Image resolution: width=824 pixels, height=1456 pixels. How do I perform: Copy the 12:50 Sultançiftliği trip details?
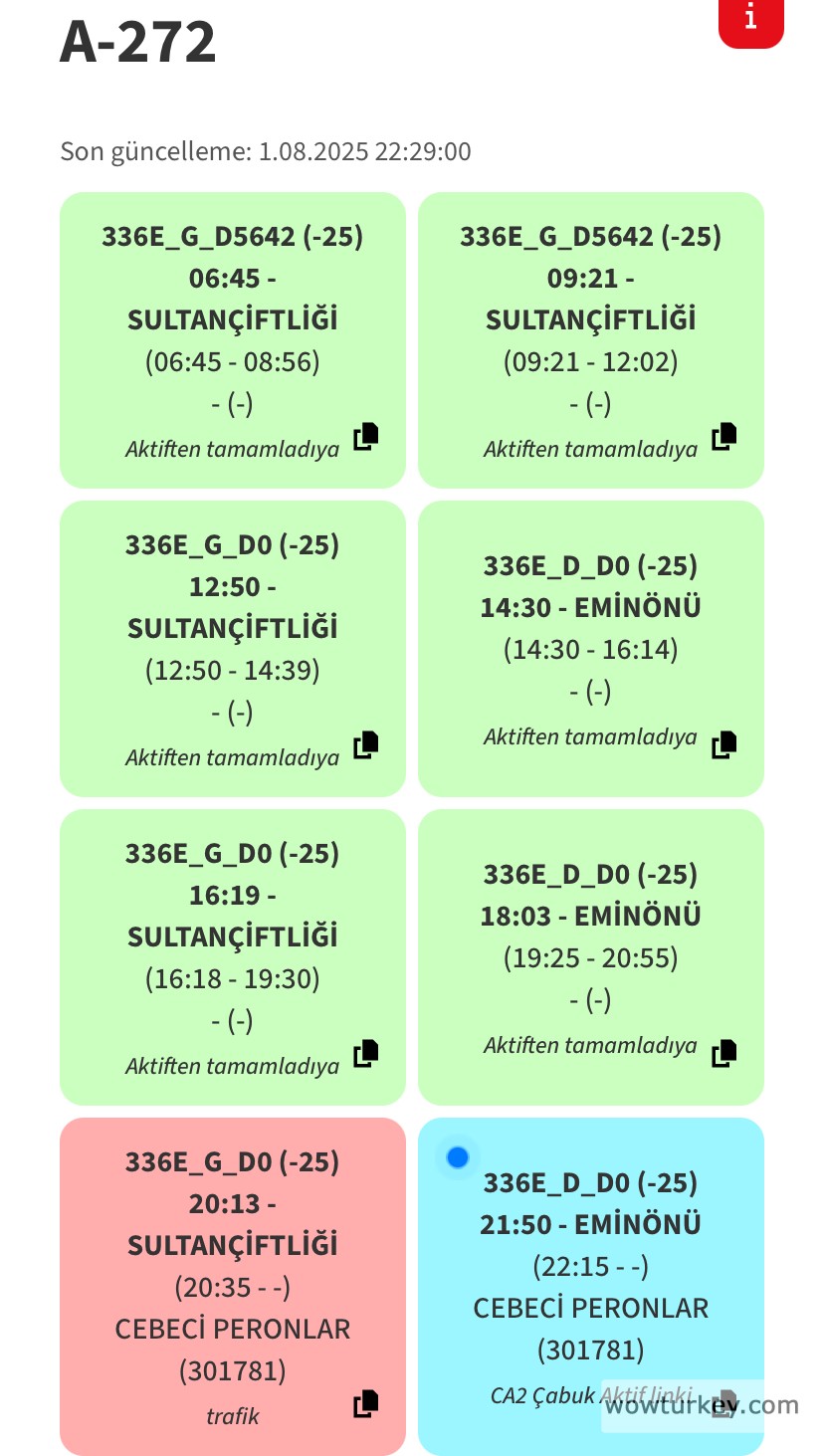pos(366,745)
